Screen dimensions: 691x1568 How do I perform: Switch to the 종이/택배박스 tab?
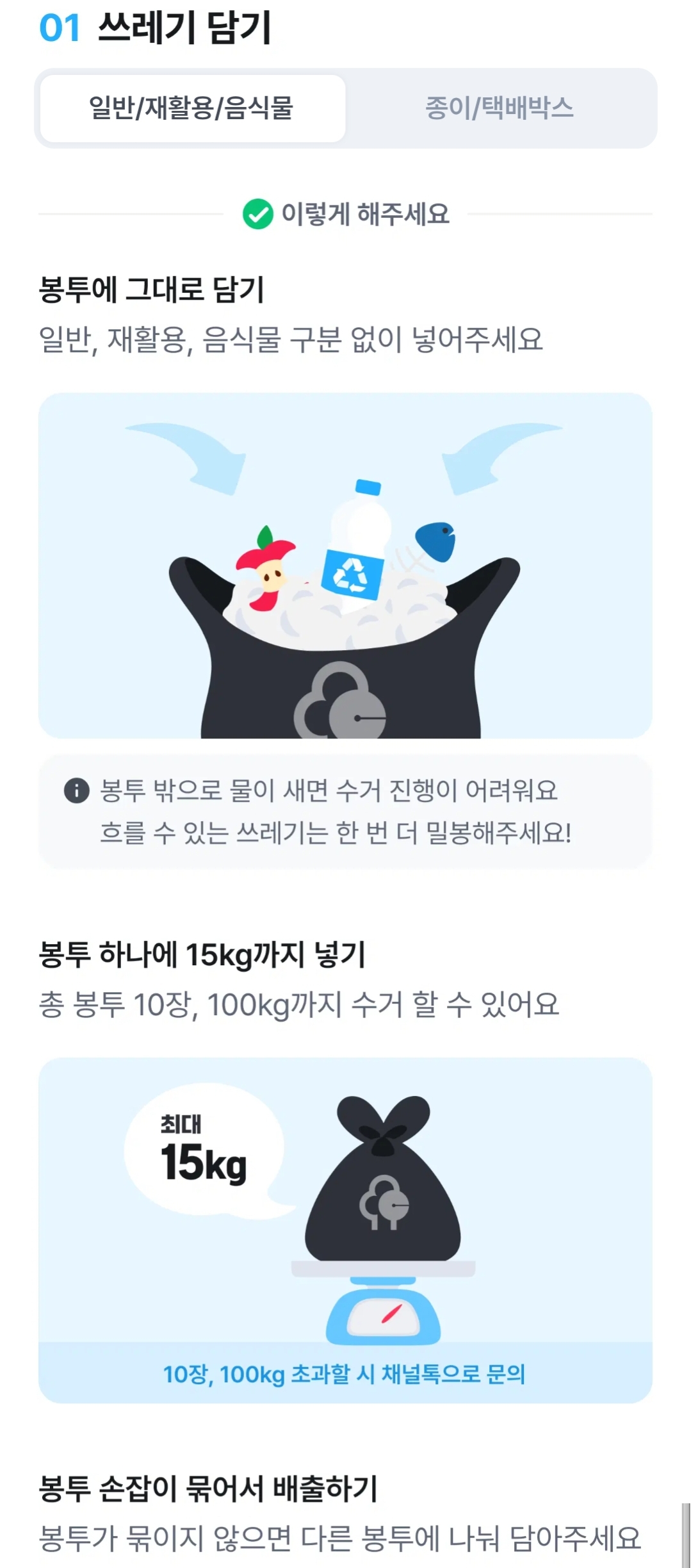click(x=500, y=108)
